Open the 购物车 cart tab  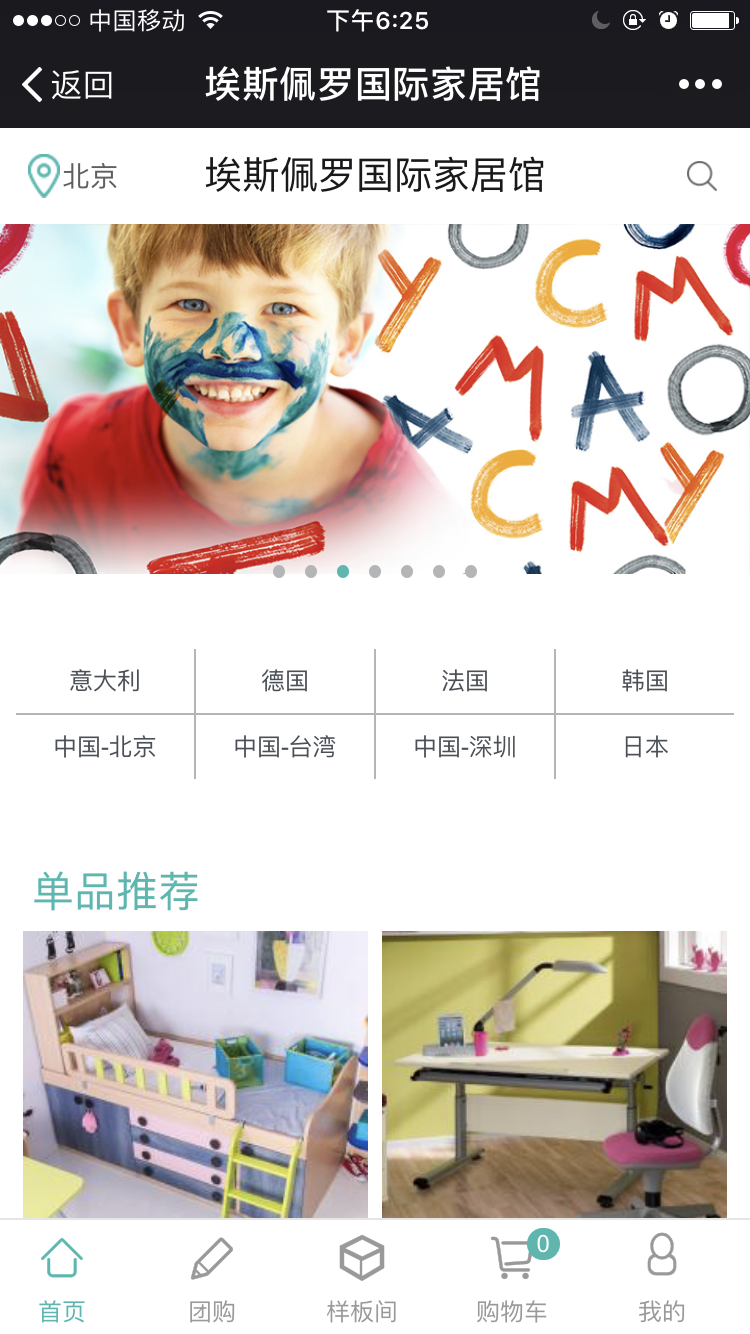point(512,1278)
